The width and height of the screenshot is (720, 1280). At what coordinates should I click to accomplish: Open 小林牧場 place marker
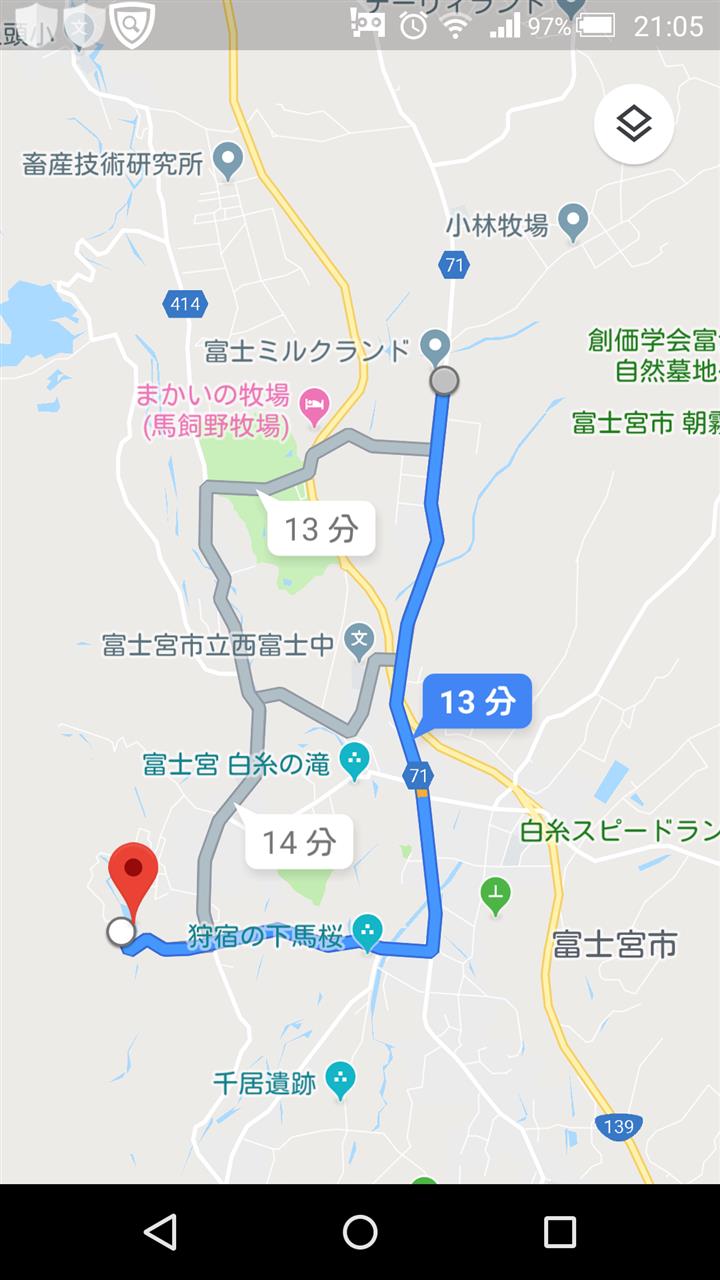coord(573,221)
